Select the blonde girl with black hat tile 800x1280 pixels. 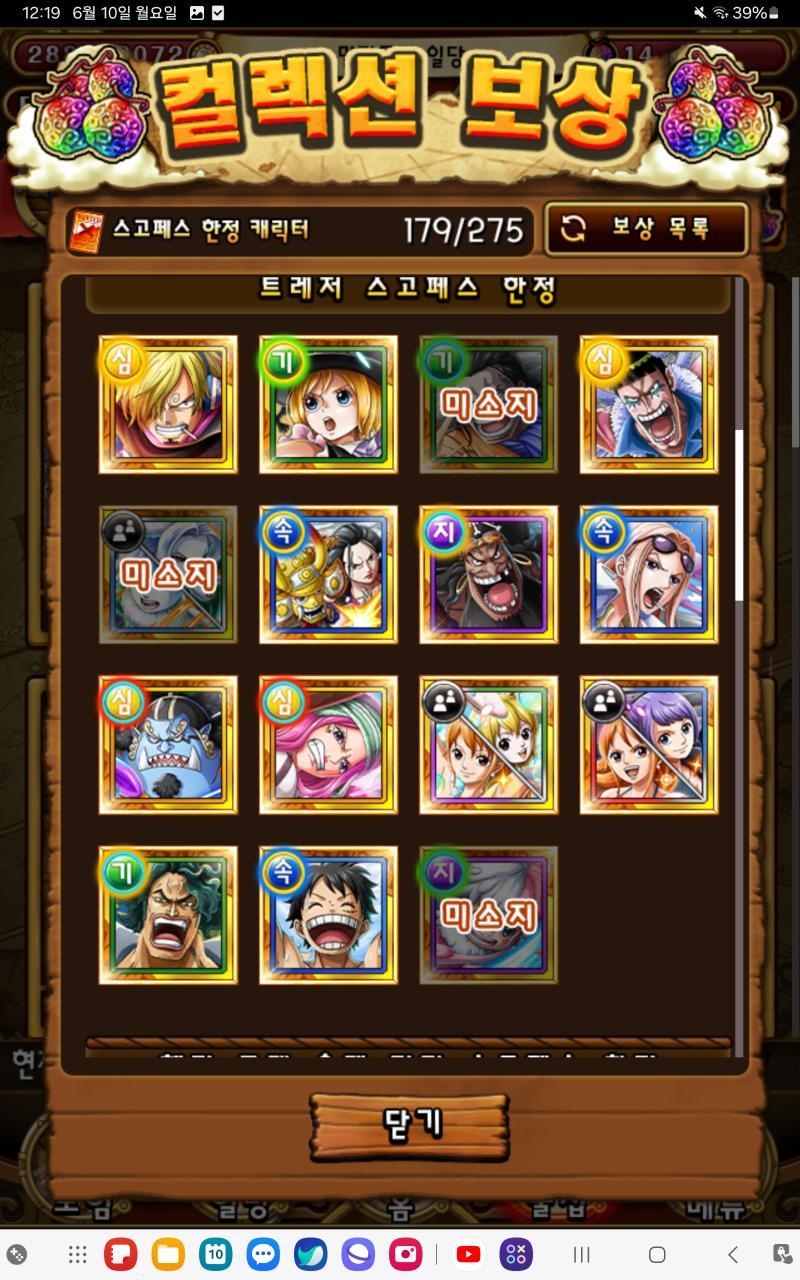(x=328, y=404)
